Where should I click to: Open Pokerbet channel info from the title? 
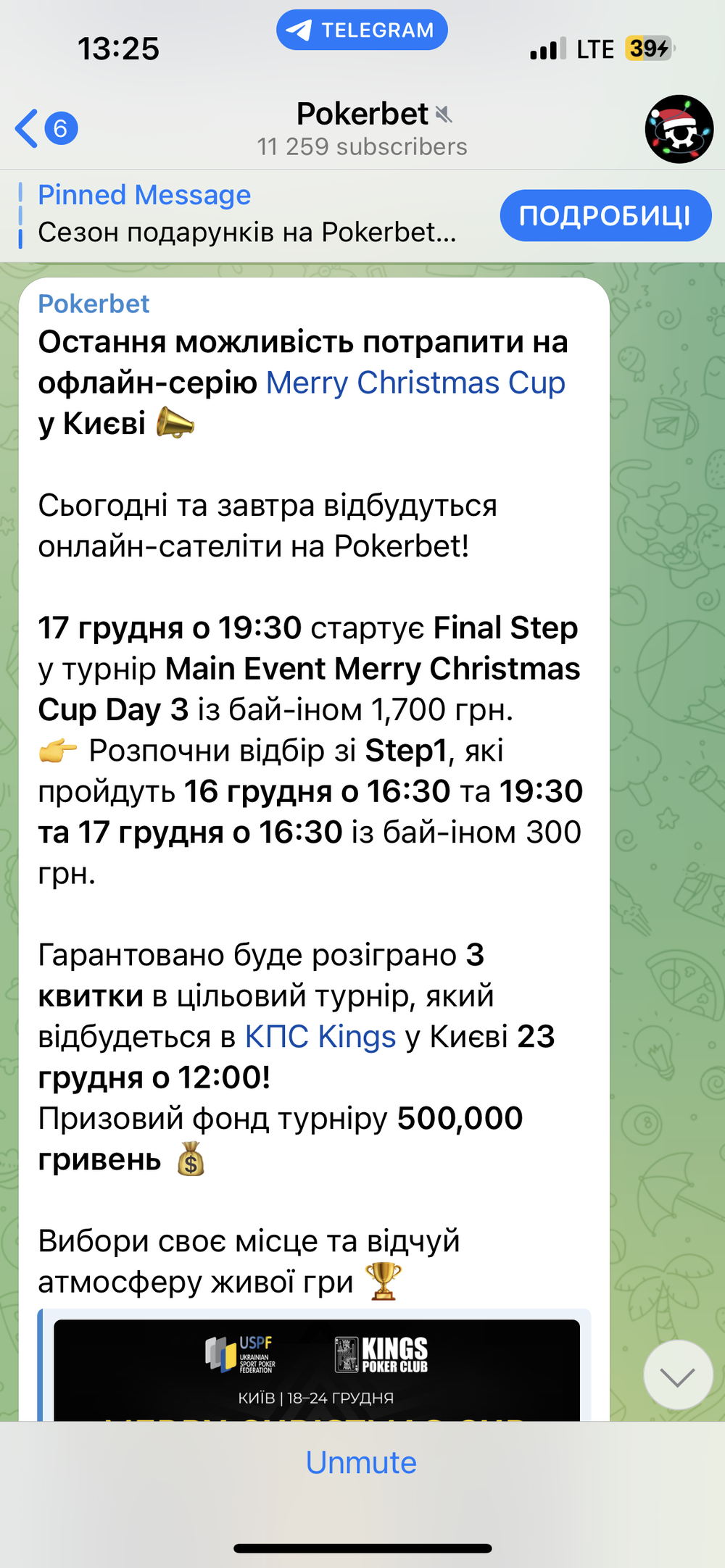pyautogui.click(x=362, y=130)
